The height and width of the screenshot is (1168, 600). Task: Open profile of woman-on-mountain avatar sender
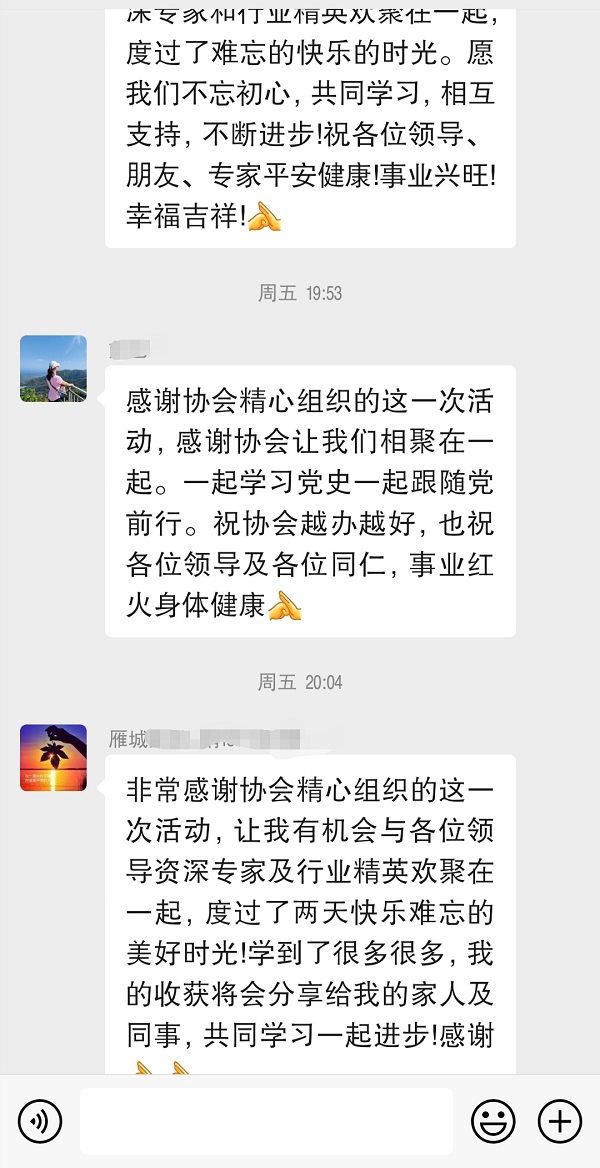pos(53,368)
